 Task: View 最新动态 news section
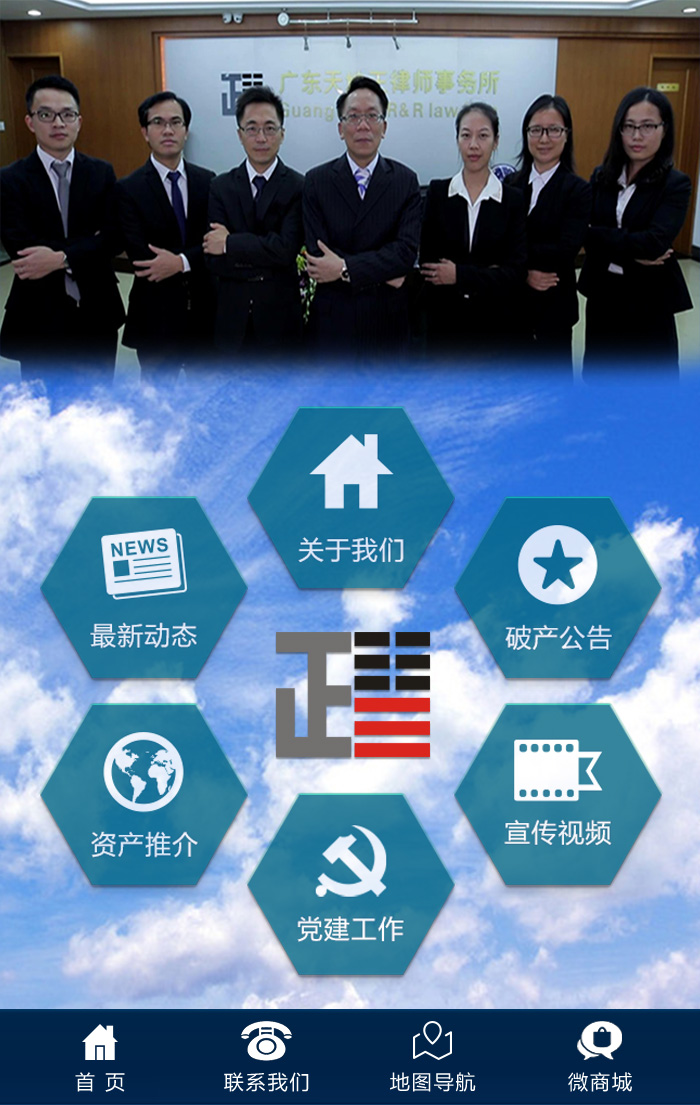click(x=144, y=588)
